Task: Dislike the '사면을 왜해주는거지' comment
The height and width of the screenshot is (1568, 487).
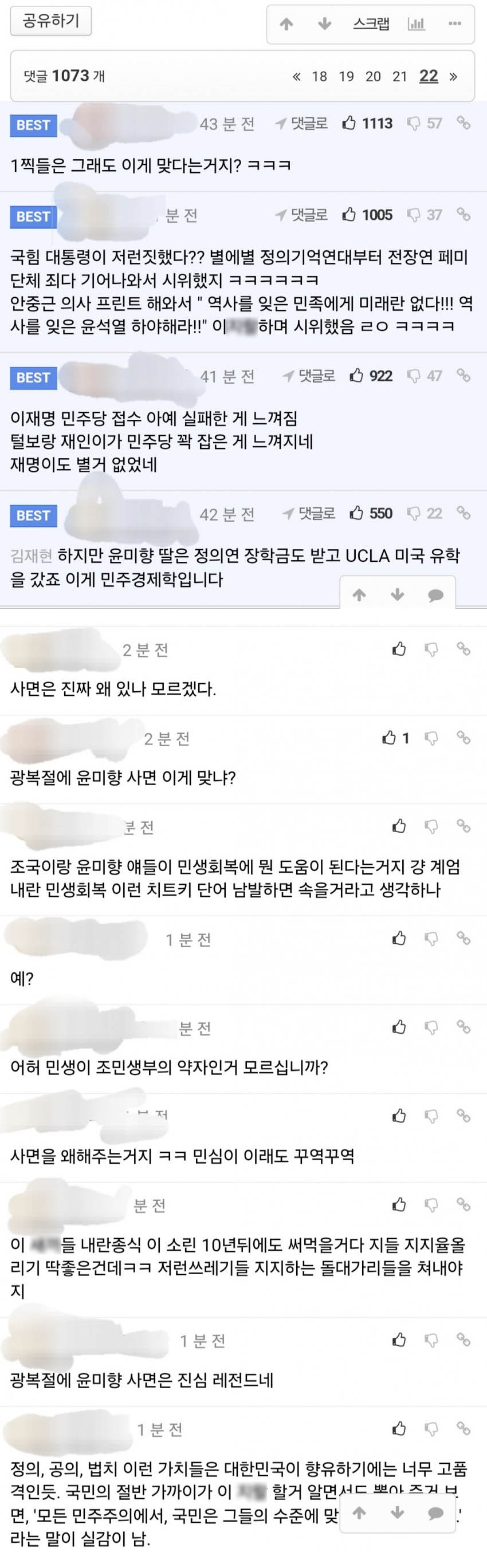Action: pos(431,1116)
